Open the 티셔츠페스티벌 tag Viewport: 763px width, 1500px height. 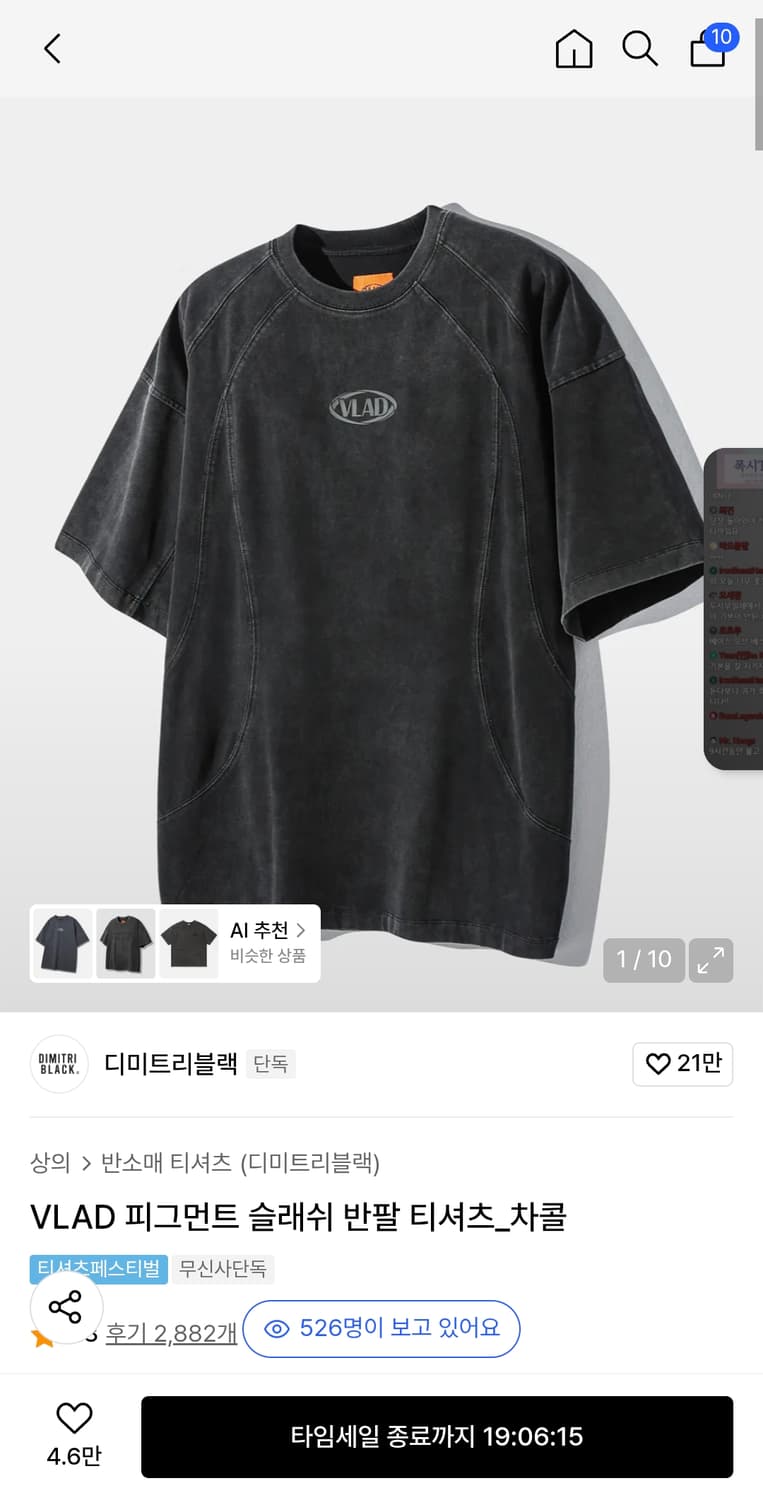(98, 1269)
